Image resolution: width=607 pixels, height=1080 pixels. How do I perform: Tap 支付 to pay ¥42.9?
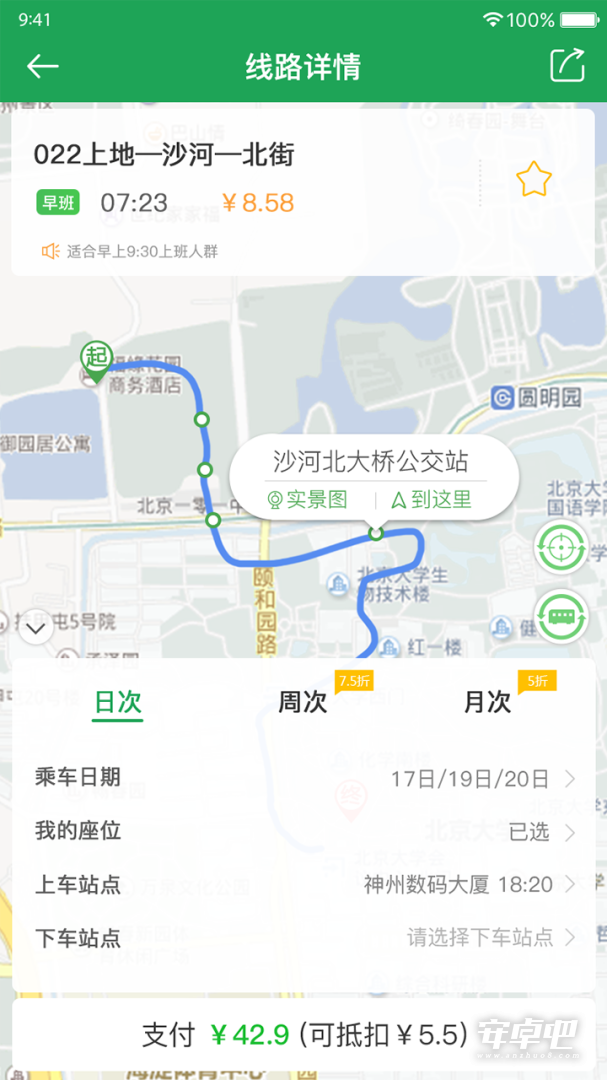[x=304, y=1035]
